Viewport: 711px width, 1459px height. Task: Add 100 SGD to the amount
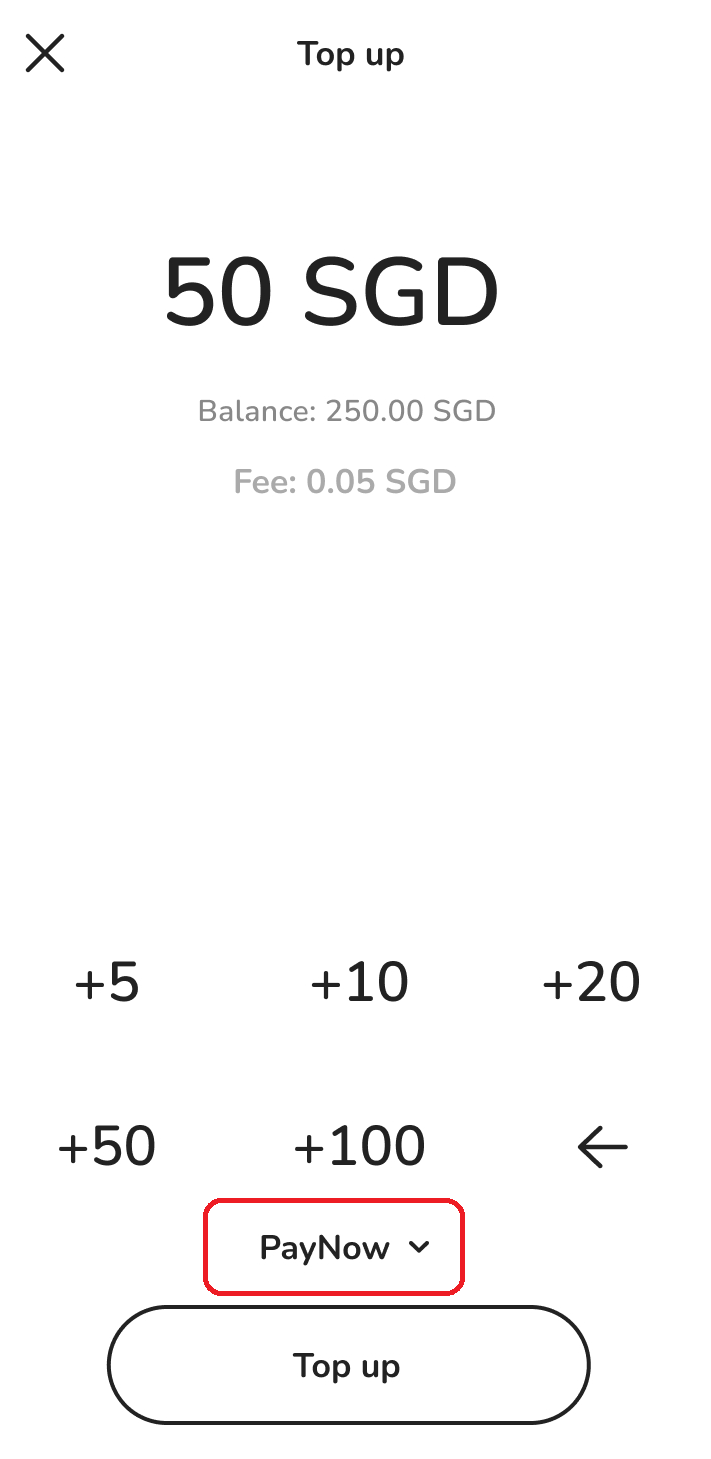click(359, 1147)
